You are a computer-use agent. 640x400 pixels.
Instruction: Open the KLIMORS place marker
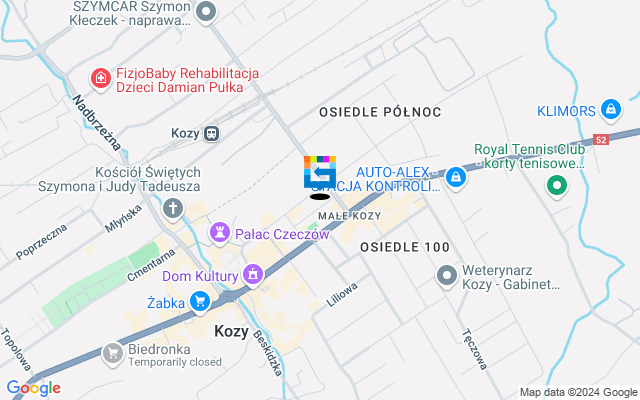[612, 109]
